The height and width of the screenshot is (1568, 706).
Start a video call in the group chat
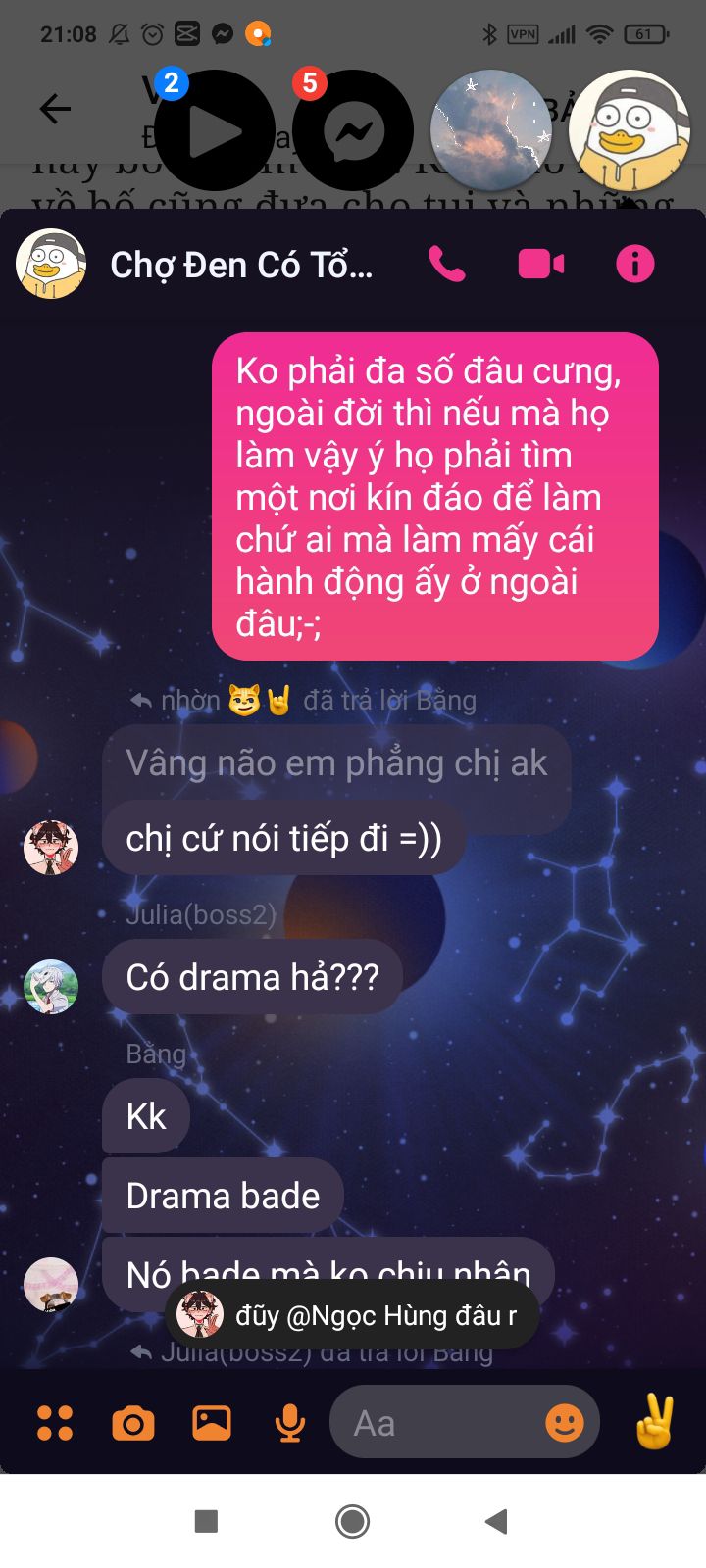541,264
